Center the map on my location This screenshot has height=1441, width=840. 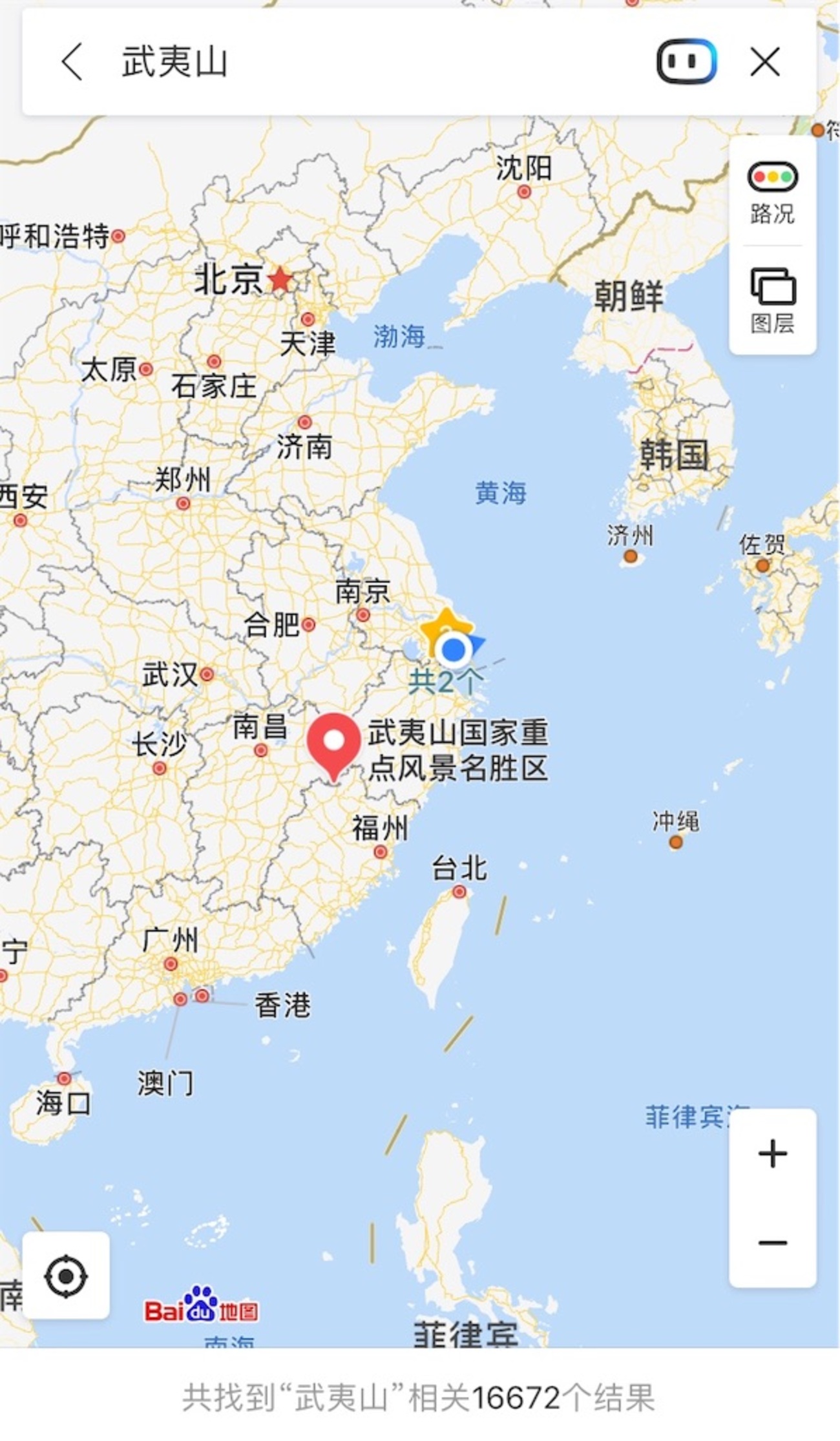(x=66, y=1276)
